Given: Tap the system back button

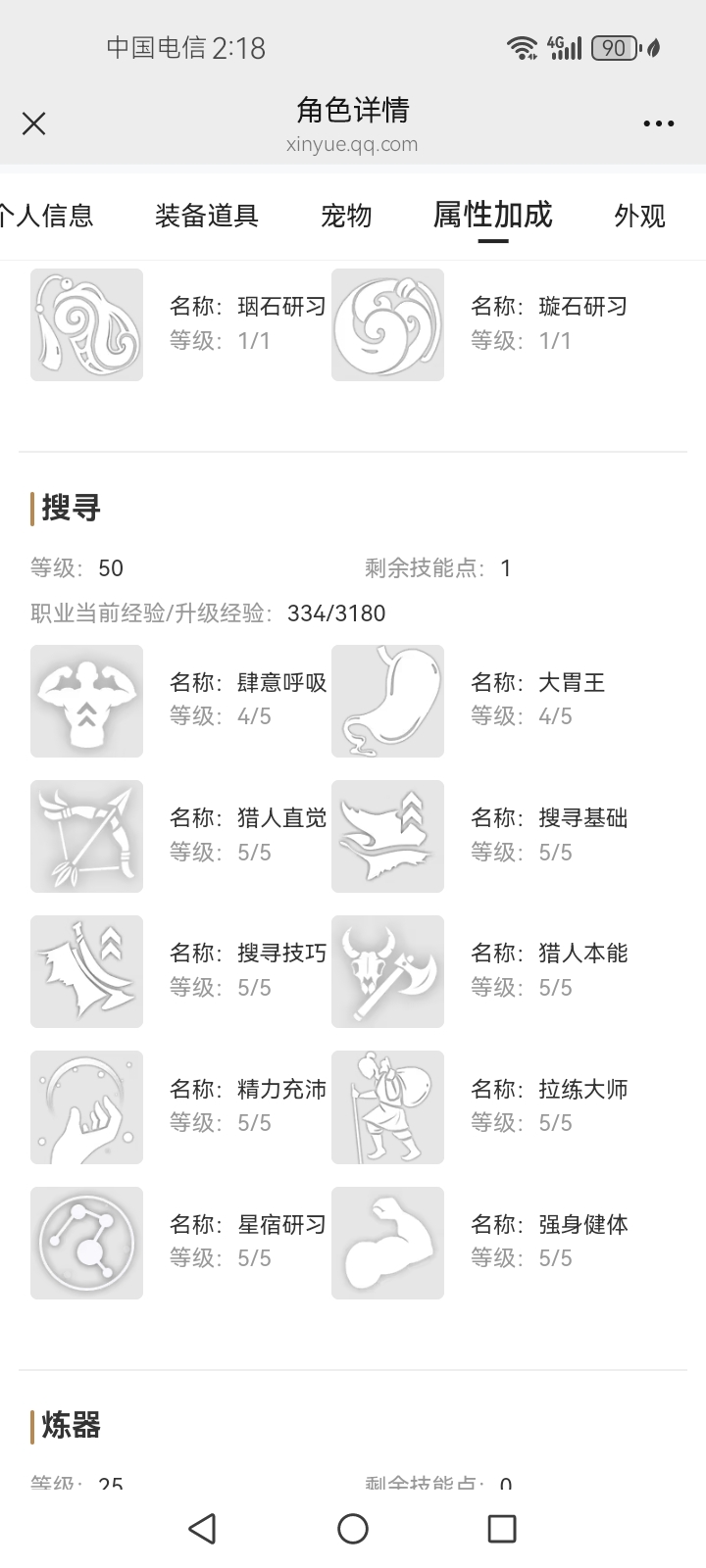Looking at the screenshot, I should [202, 1528].
